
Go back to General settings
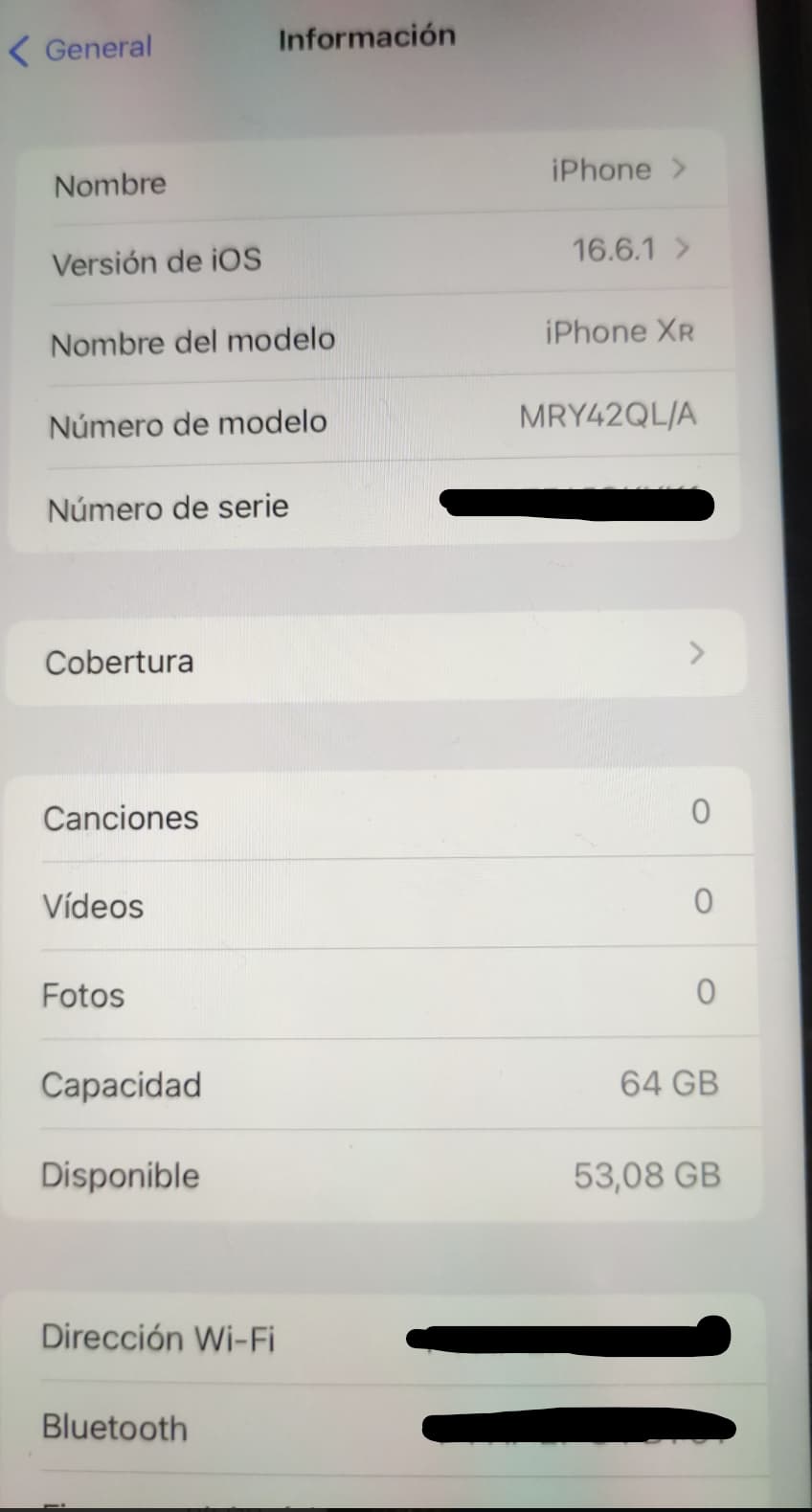[81, 48]
